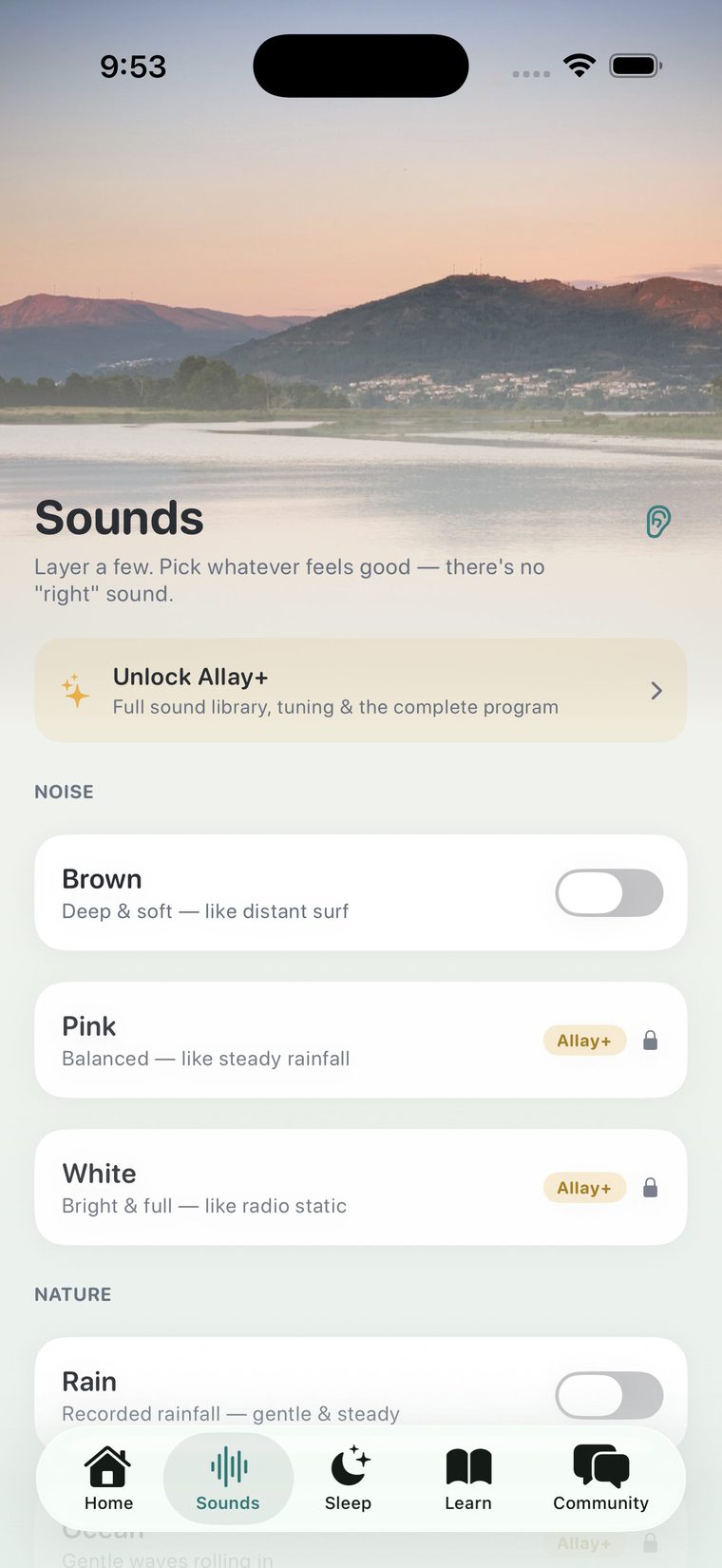
Task: Tap the Sounds tab
Action: 228,1479
